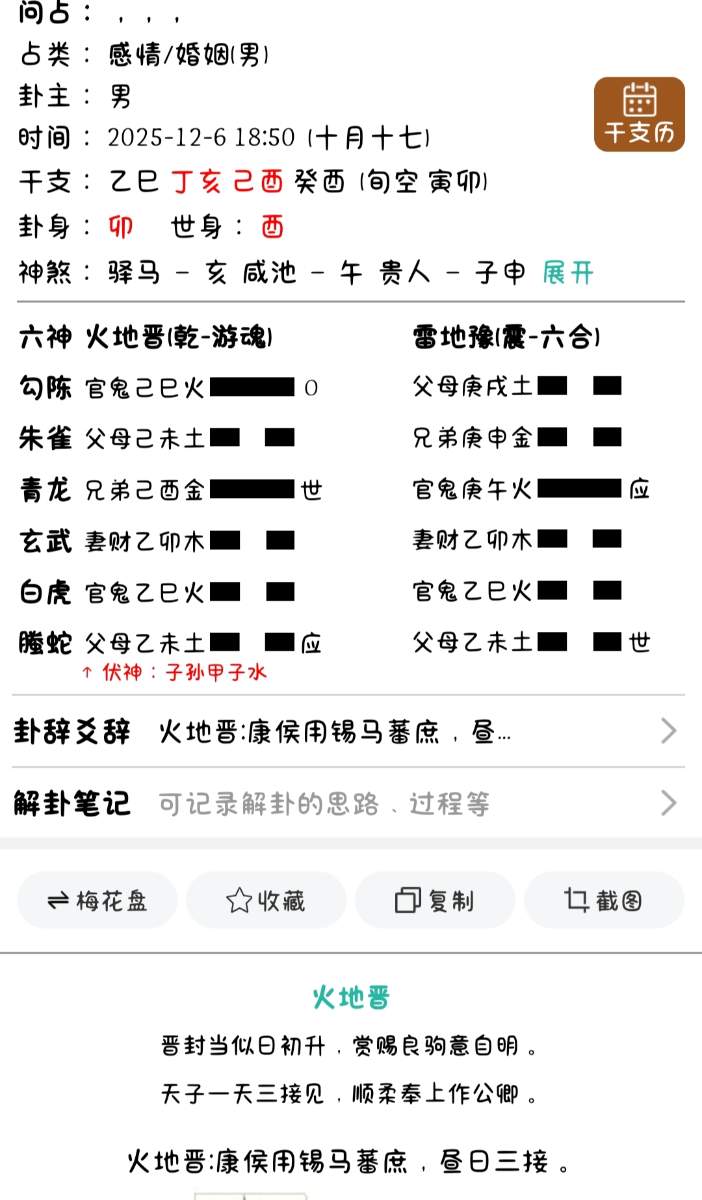
Task: Expand the 神煞 list via 展开
Action: (568, 272)
